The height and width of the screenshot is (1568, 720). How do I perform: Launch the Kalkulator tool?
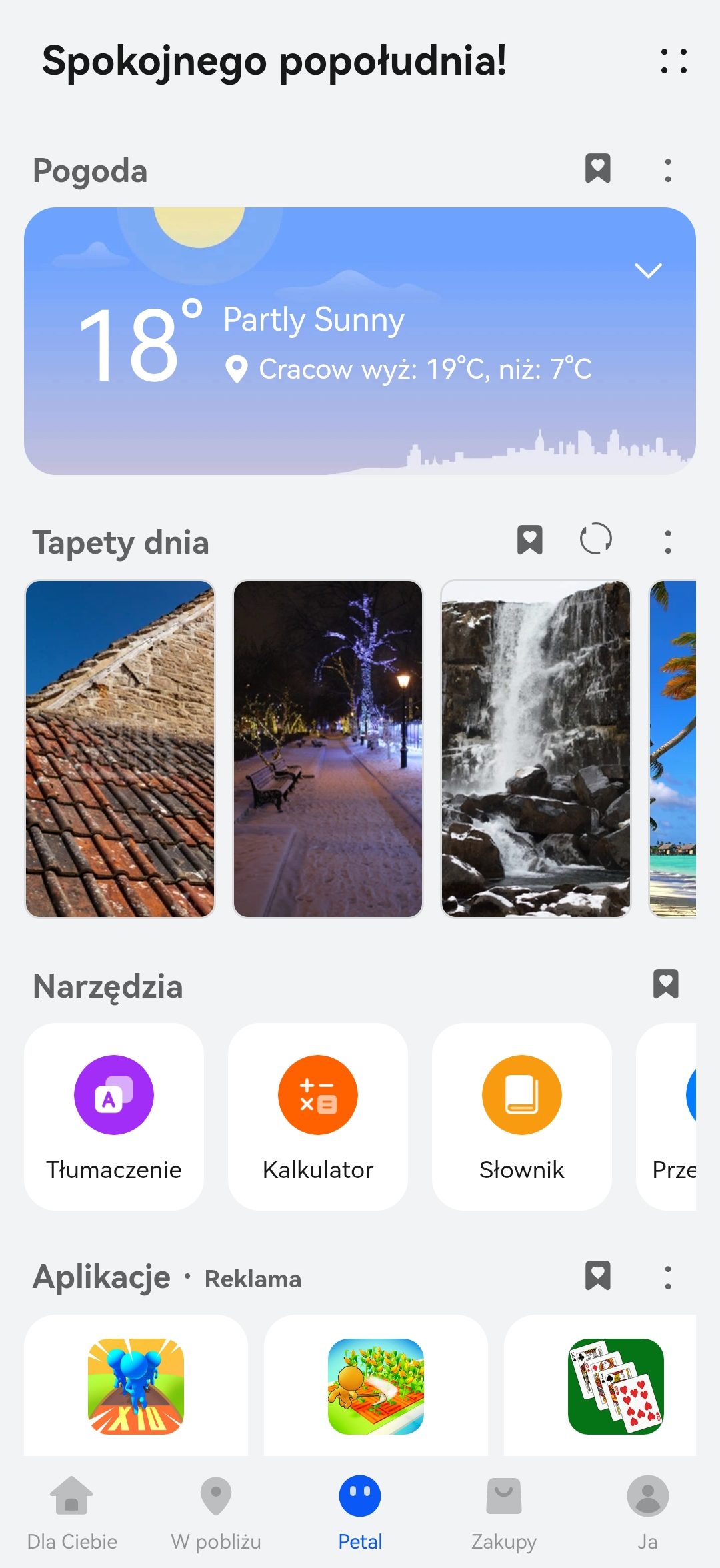point(318,1116)
